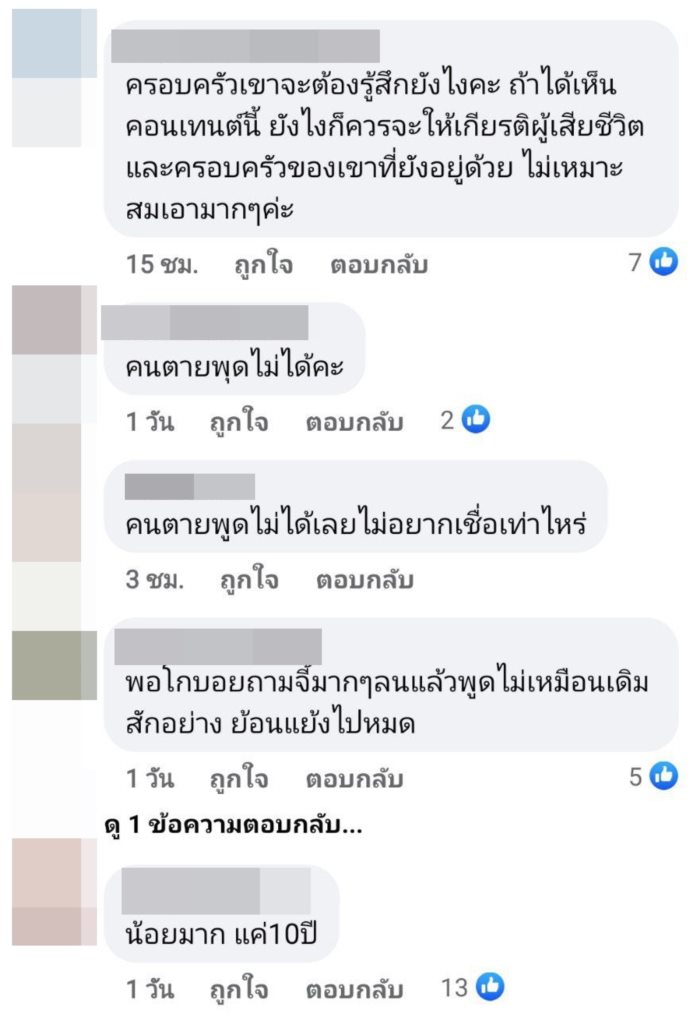View the 13 reactions on น้อยมาก แค่10ปี
This screenshot has width=700, height=1017.
point(472,989)
